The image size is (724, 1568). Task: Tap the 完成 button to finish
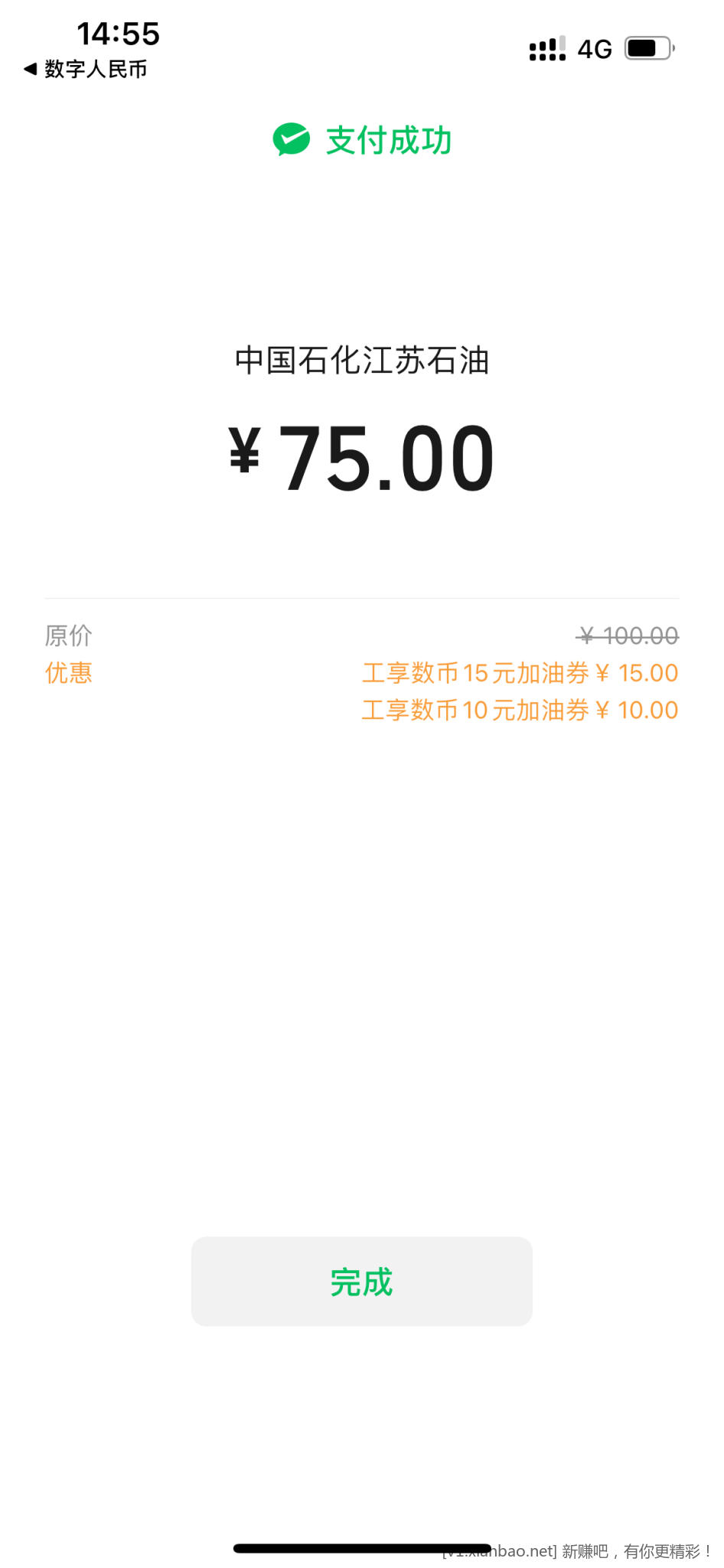coord(361,1282)
